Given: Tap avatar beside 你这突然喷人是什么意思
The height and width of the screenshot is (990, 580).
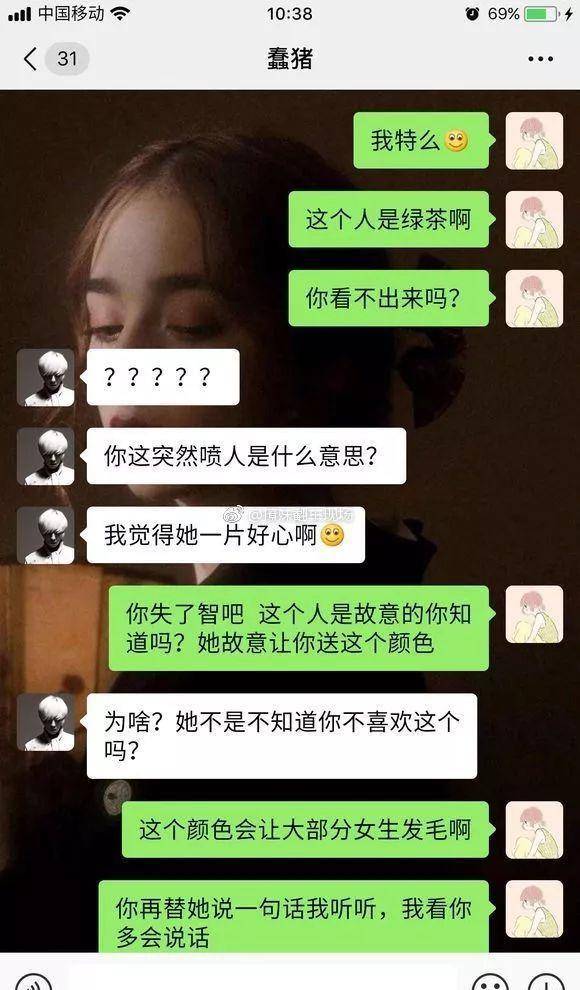Looking at the screenshot, I should click(45, 456).
